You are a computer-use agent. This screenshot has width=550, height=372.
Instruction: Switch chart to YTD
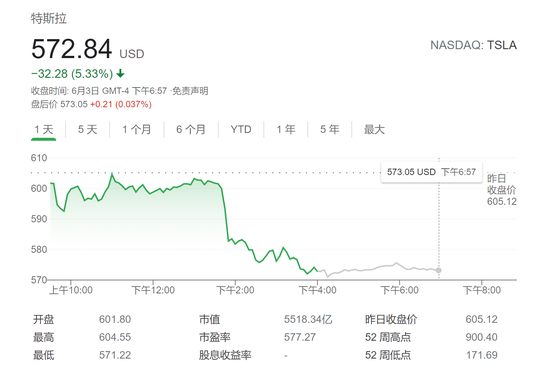(x=241, y=130)
